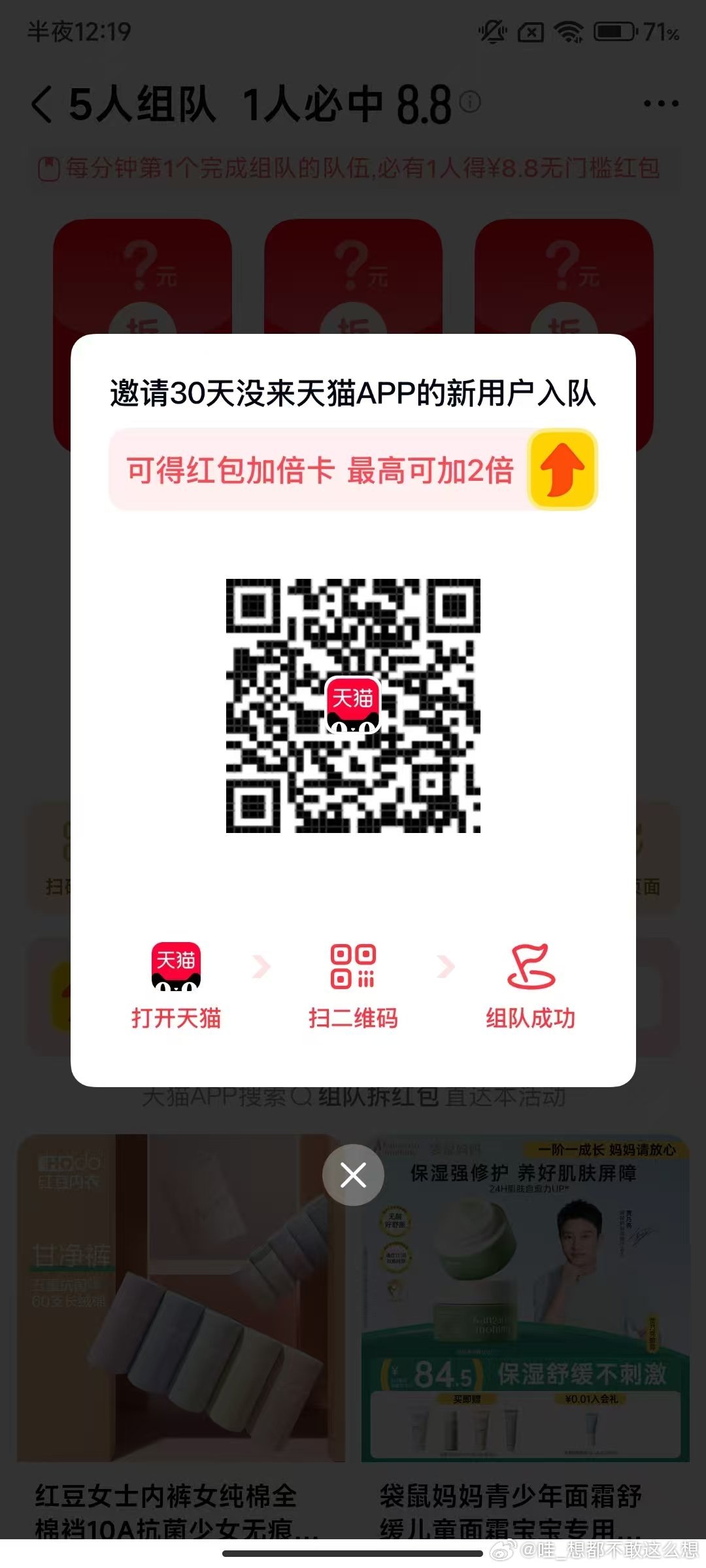Close the invite QR code dialog
Screen dimensions: 706x1568
click(353, 1175)
